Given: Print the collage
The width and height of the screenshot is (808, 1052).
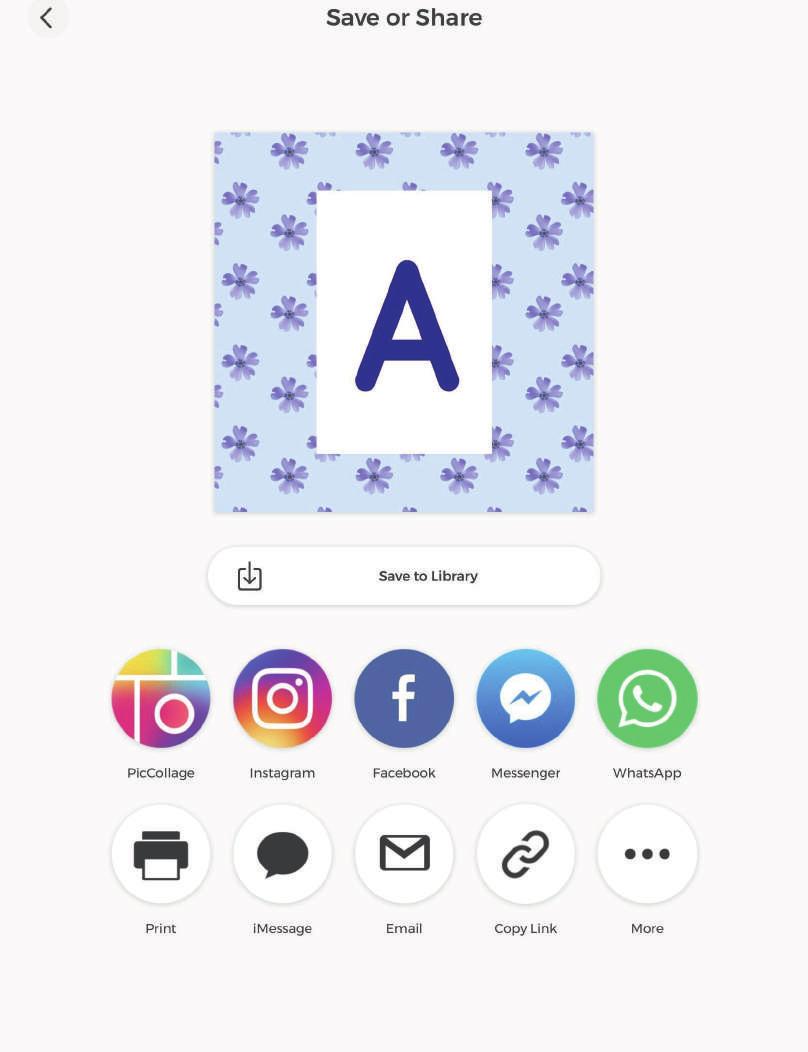Looking at the screenshot, I should (x=161, y=854).
